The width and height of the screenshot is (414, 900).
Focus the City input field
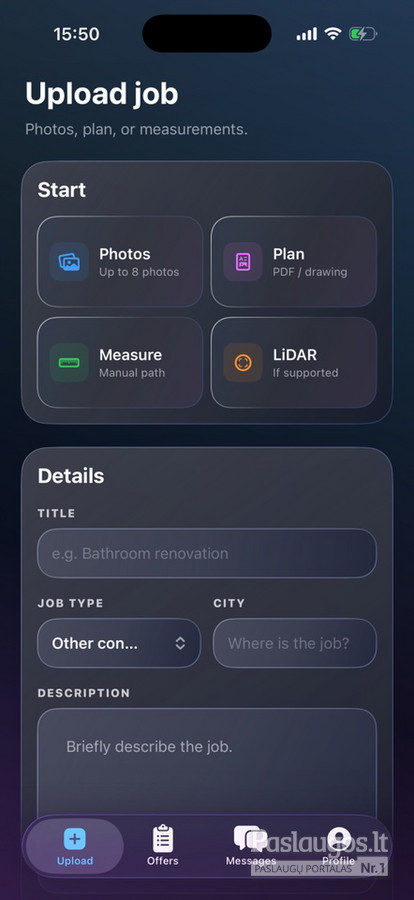295,643
